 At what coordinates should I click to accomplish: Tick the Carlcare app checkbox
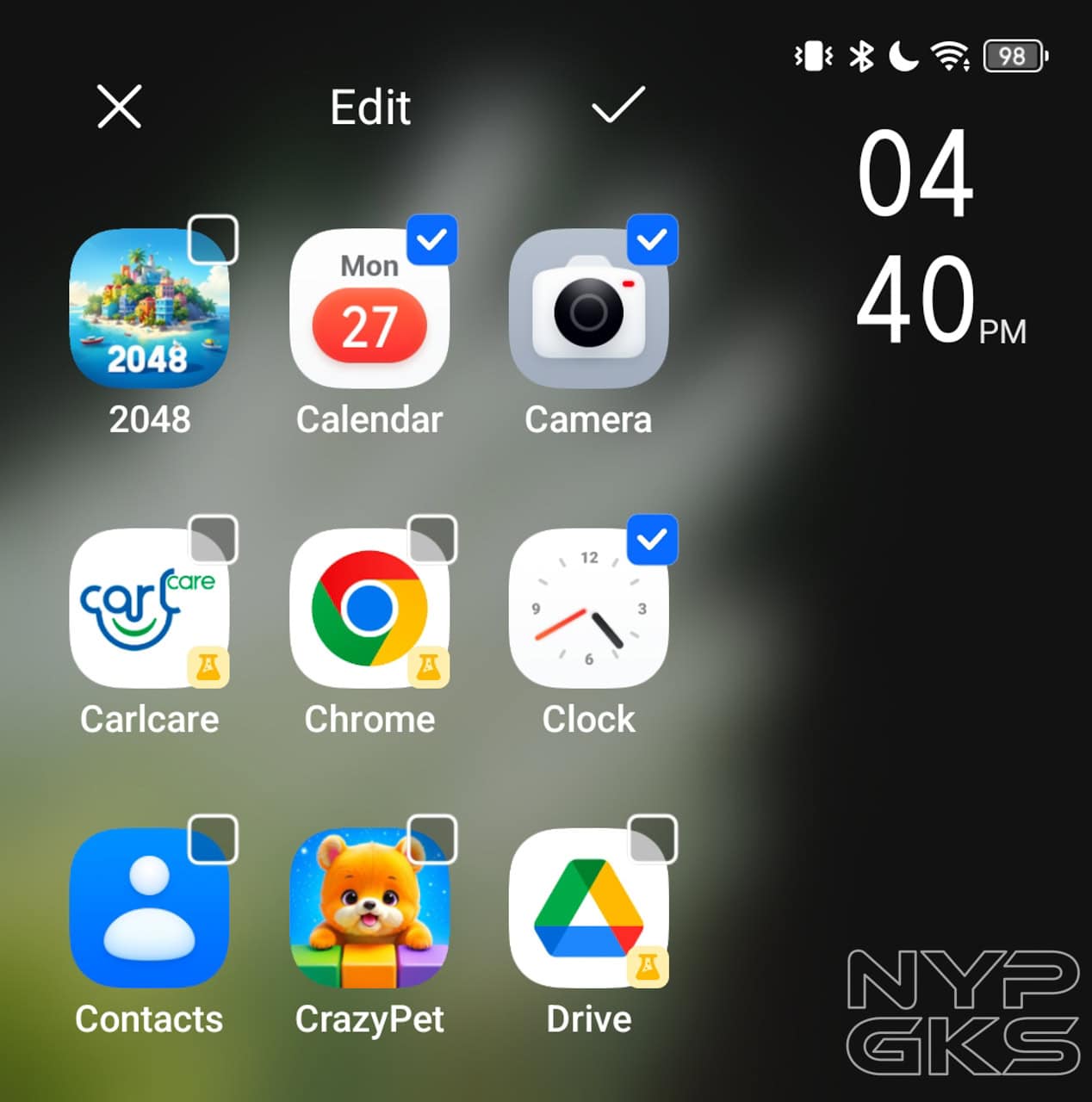pos(213,540)
